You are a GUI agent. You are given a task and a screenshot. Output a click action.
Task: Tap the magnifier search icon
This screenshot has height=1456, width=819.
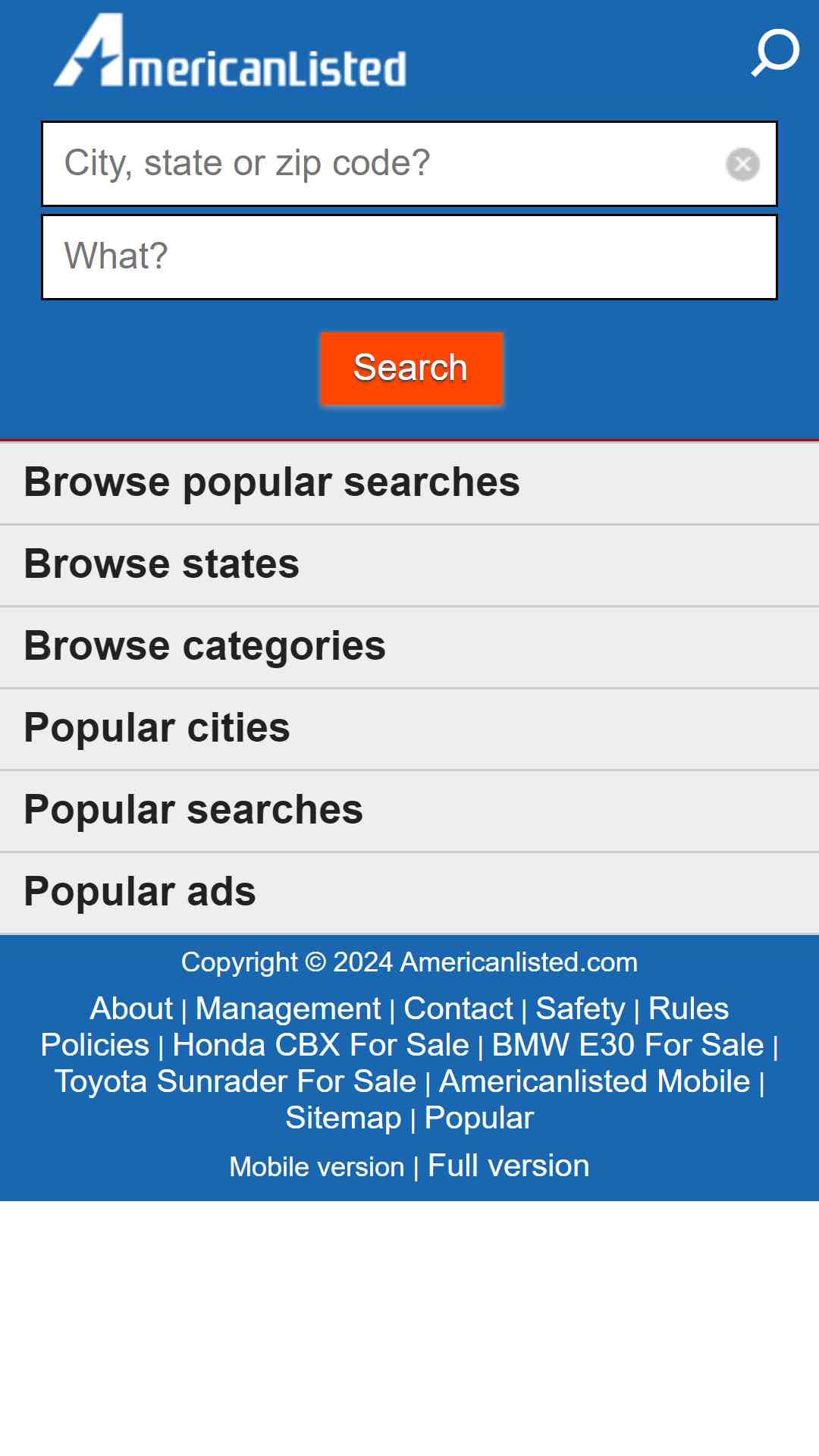pos(775,52)
